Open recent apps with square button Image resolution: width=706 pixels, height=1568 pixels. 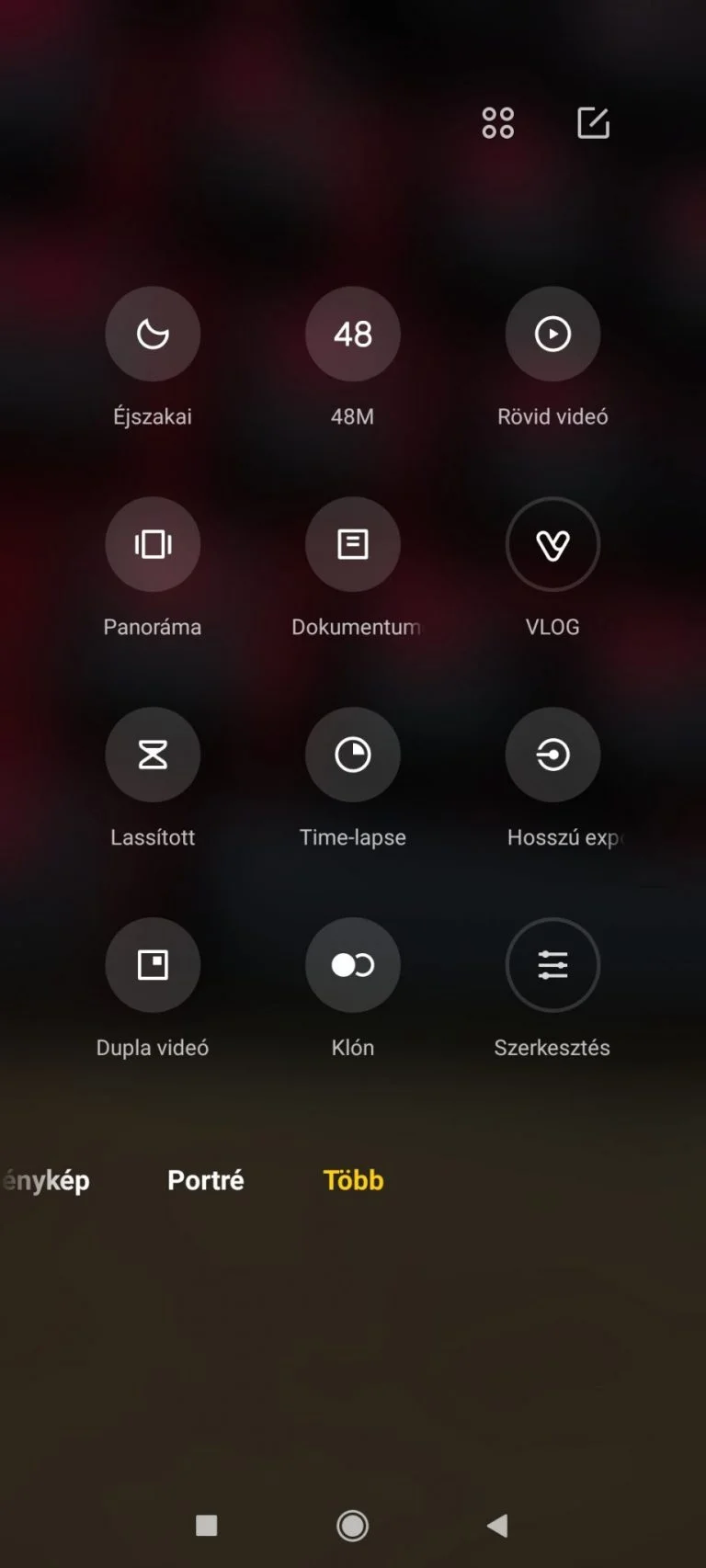207,1524
